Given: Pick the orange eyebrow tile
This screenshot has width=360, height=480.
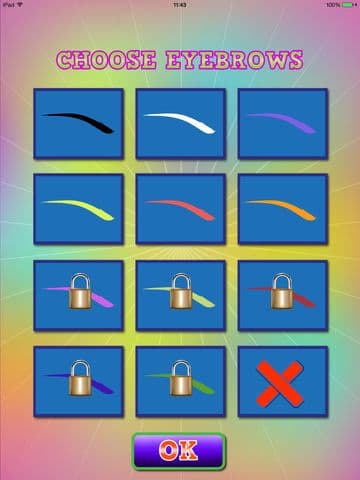Looking at the screenshot, I should click(x=283, y=209).
